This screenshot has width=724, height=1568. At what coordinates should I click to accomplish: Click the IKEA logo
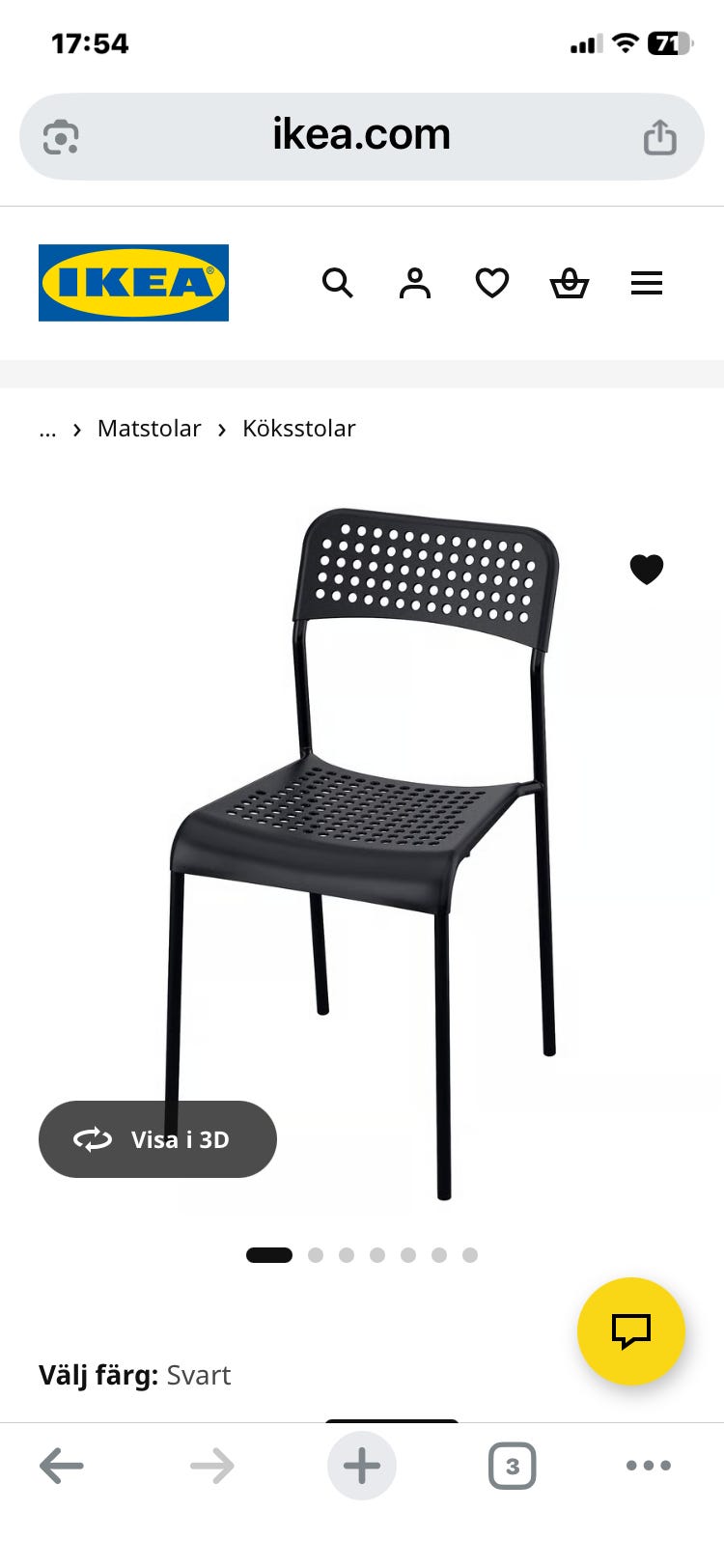[x=133, y=283]
